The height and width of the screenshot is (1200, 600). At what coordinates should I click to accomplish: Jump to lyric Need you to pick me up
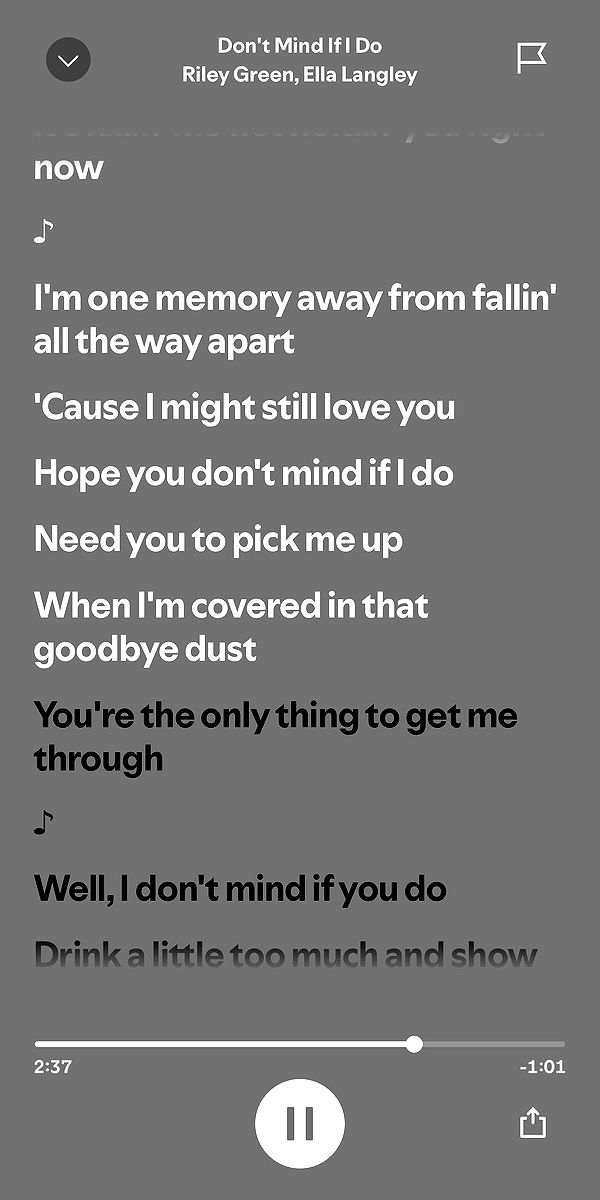point(218,539)
